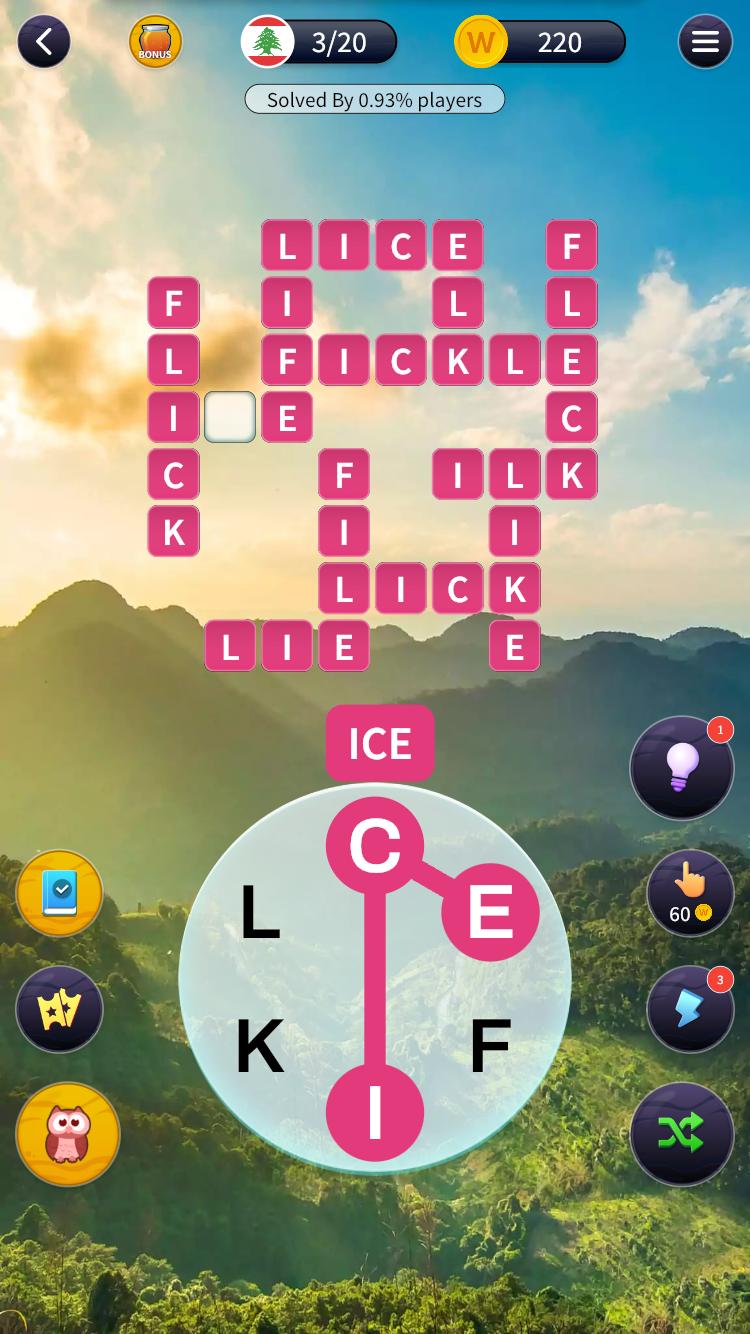Use the 60-coin finger hint

689,893
